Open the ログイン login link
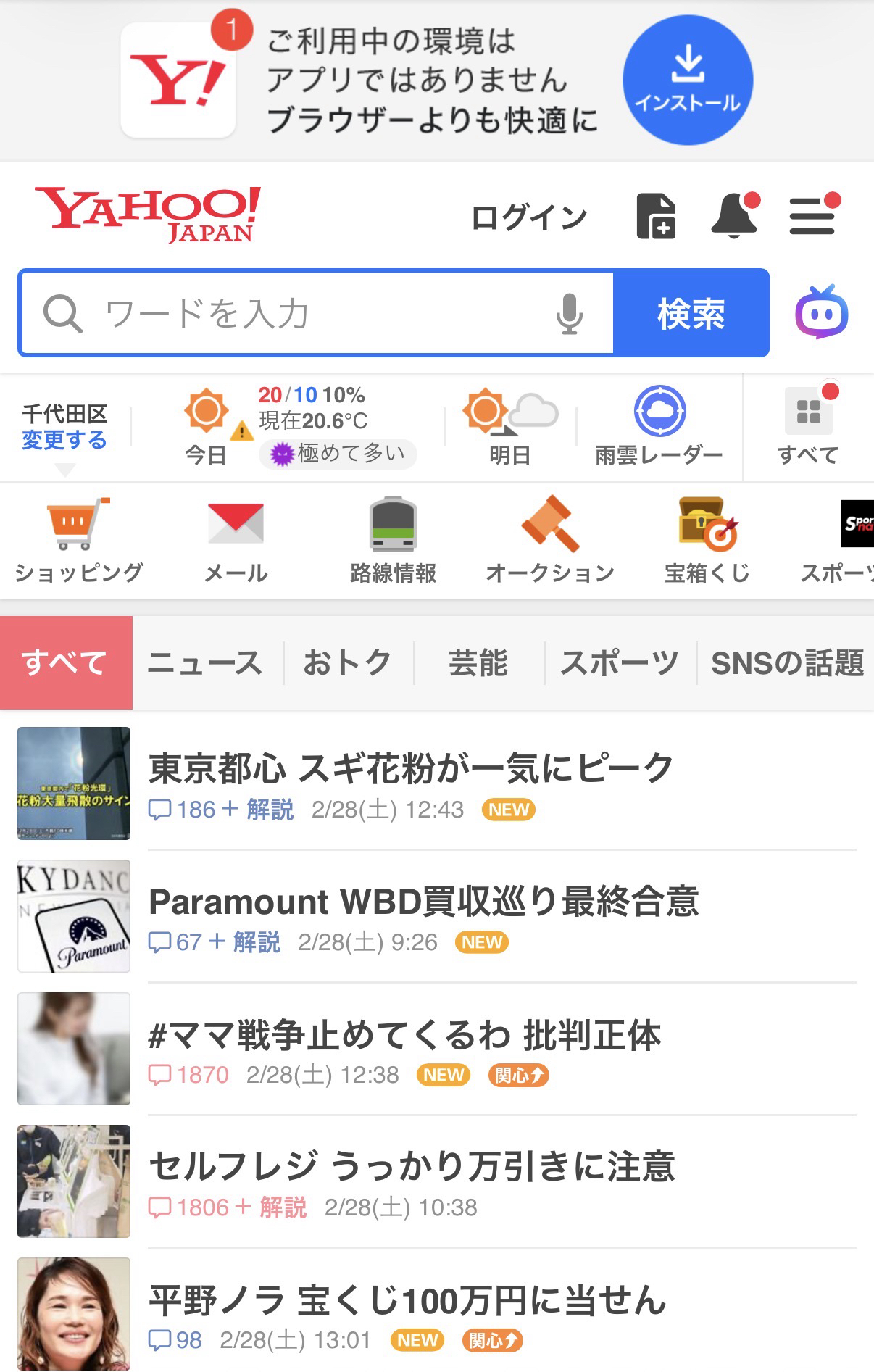Viewport: 874px width, 1372px height. (528, 217)
